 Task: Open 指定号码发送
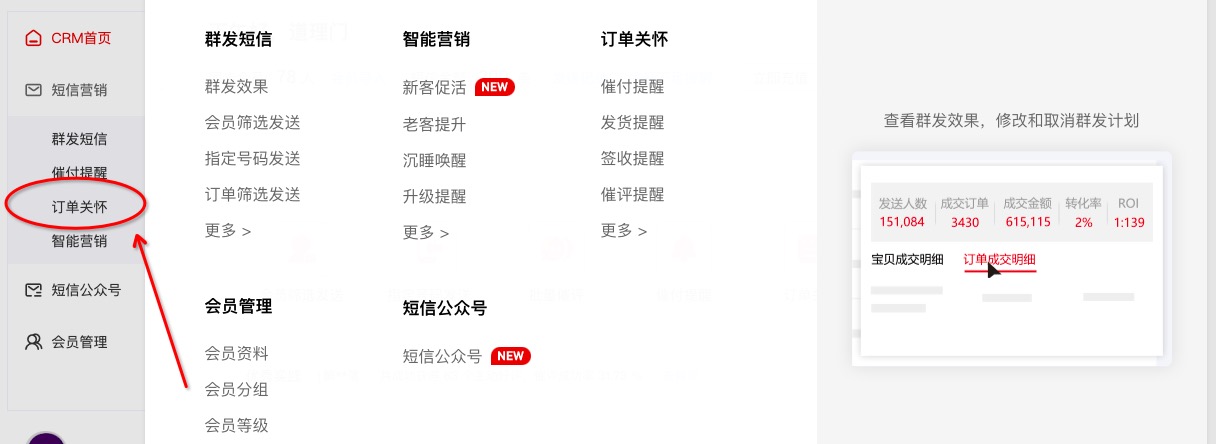252,159
